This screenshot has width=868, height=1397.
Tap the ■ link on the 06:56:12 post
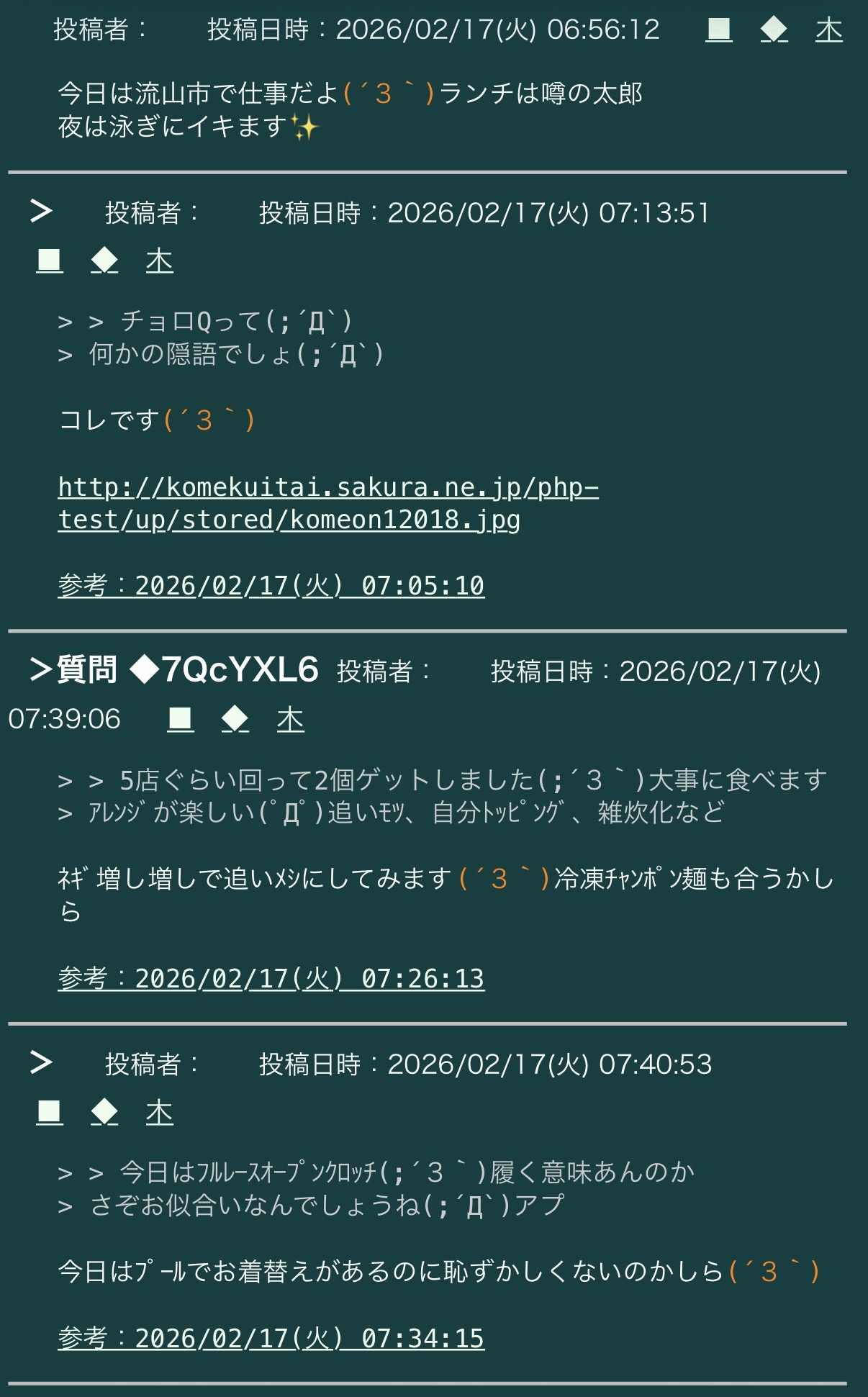point(718,30)
